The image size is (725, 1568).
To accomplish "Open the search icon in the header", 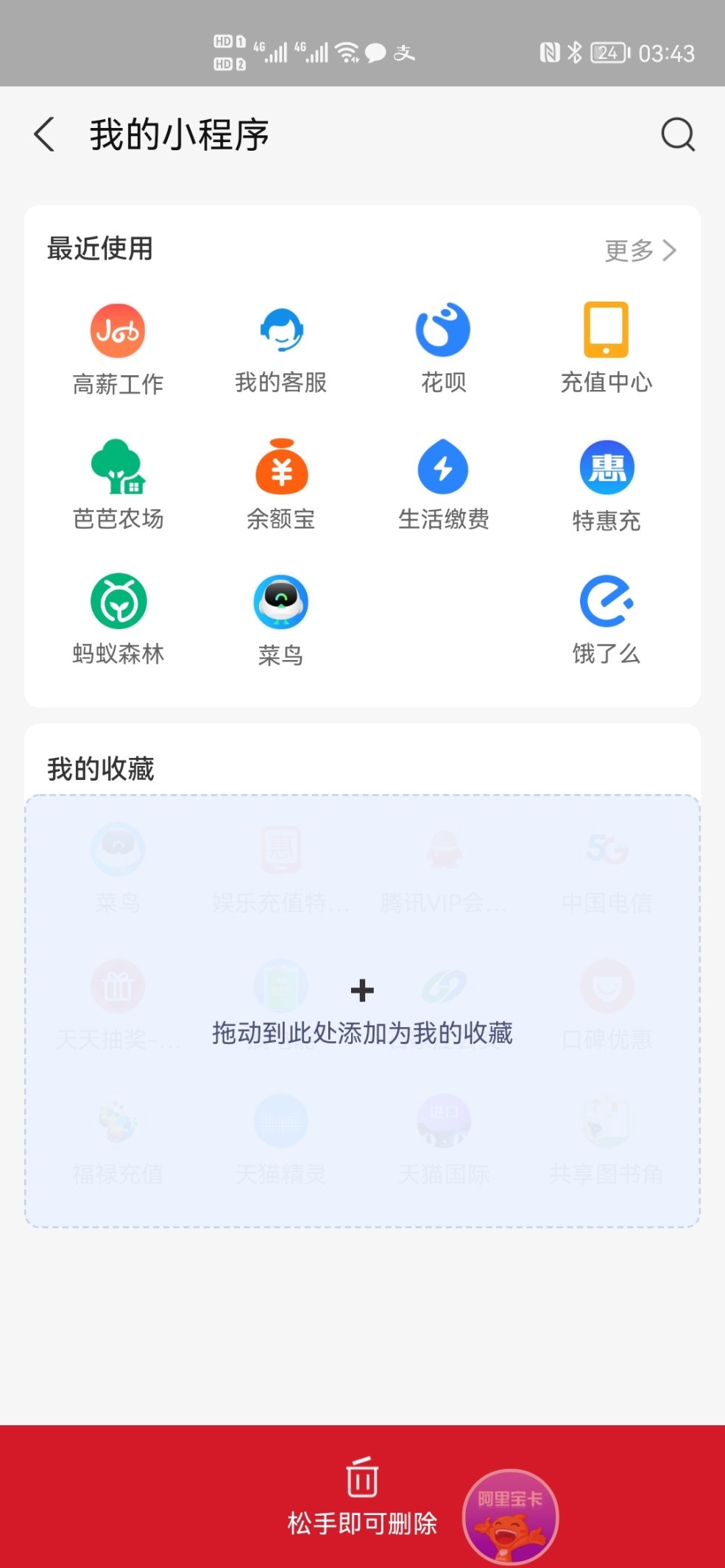I will click(678, 135).
